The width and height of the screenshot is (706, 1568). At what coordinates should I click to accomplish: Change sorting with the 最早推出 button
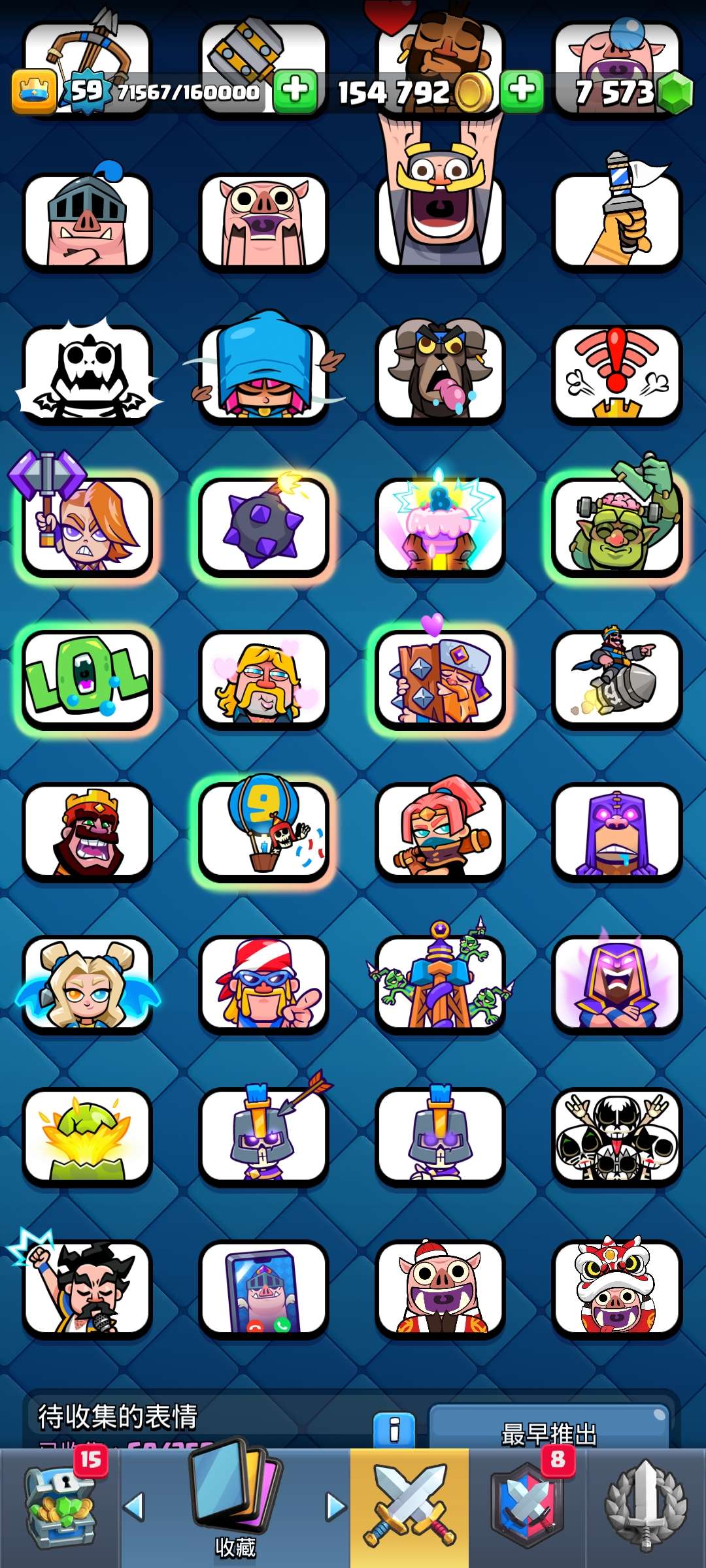click(x=549, y=1432)
